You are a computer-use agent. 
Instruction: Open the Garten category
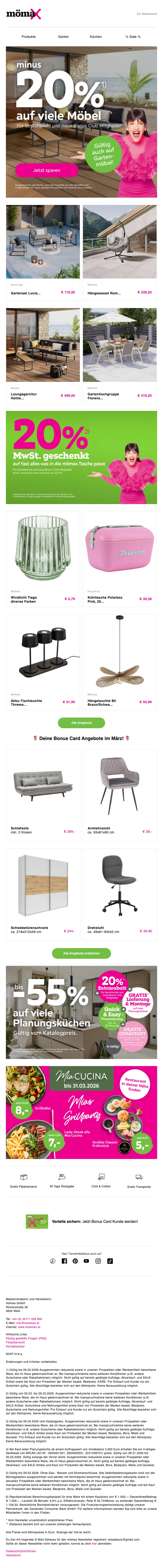click(x=63, y=36)
